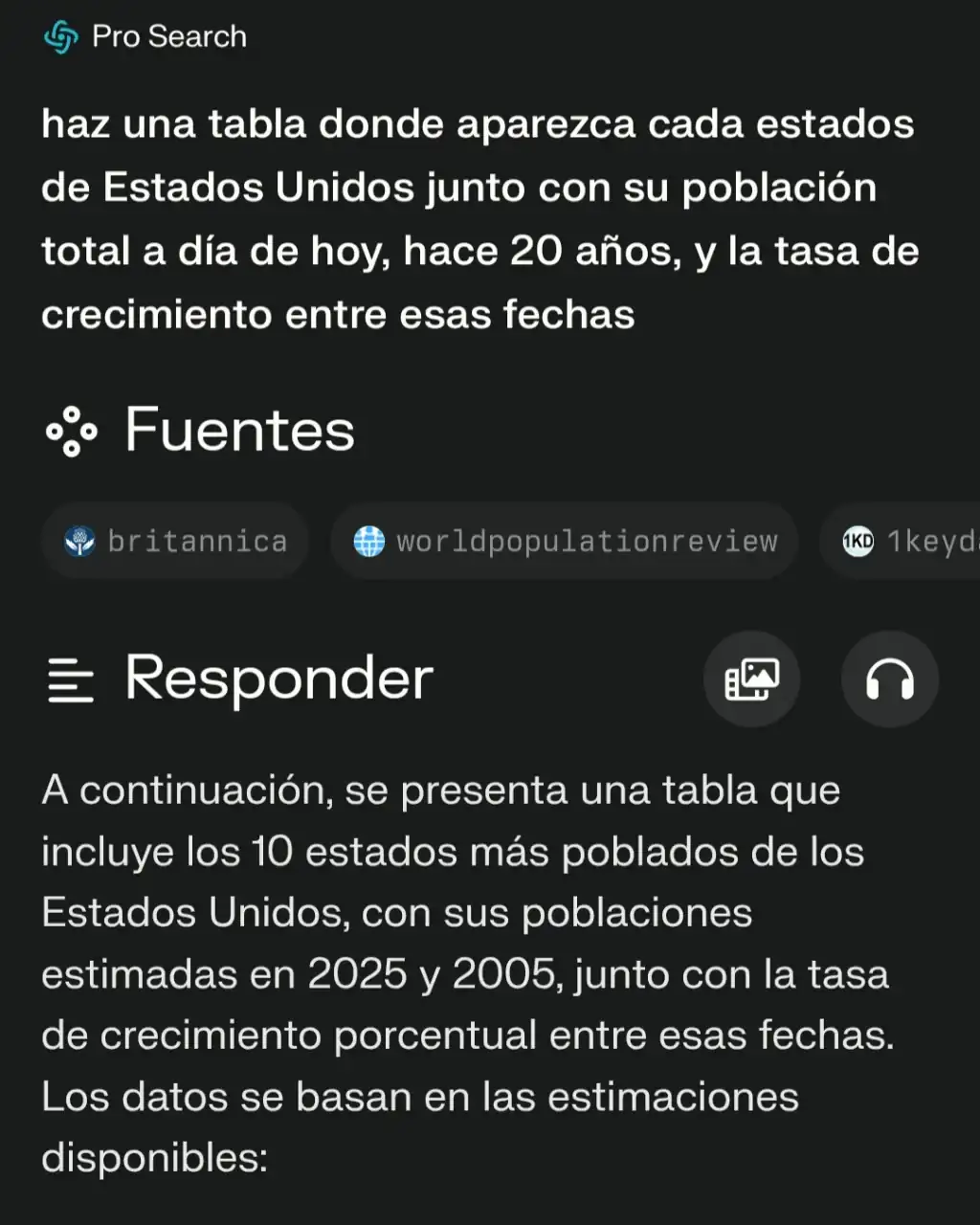Image resolution: width=980 pixels, height=1225 pixels.
Task: View images for this answer
Action: pos(752,679)
